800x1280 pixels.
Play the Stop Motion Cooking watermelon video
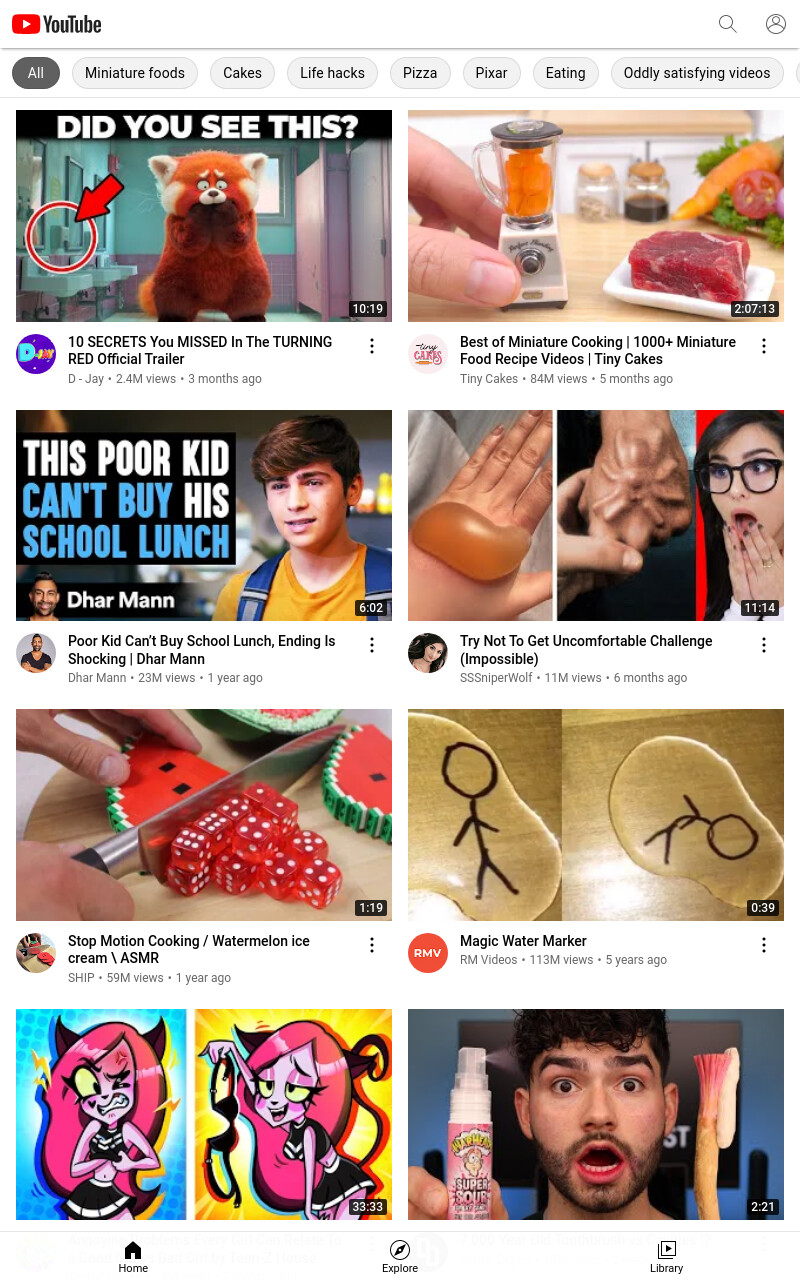(204, 815)
